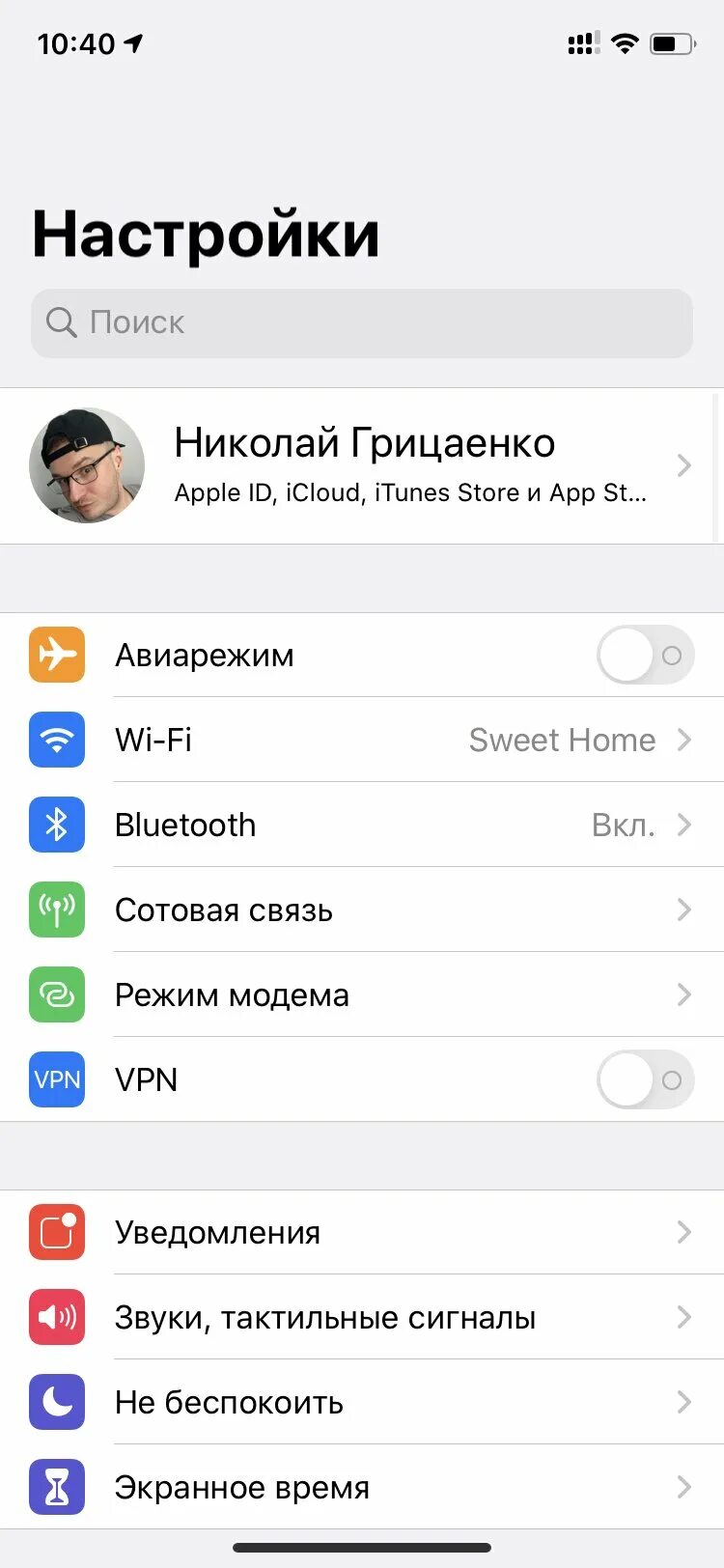Open Звуки, тактильные сигналы settings
This screenshot has height=1568, width=724.
click(x=362, y=1317)
